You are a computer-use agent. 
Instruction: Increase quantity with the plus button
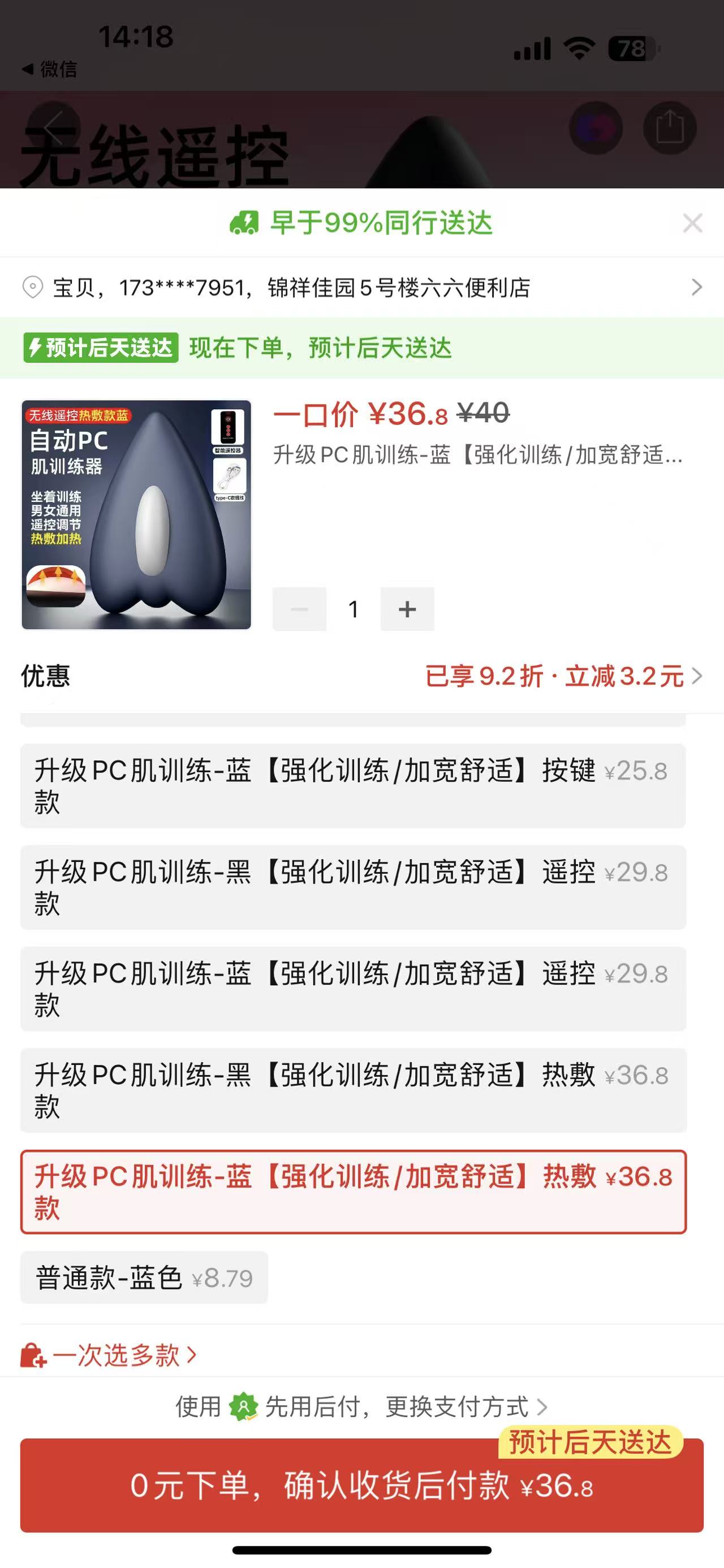pos(407,609)
